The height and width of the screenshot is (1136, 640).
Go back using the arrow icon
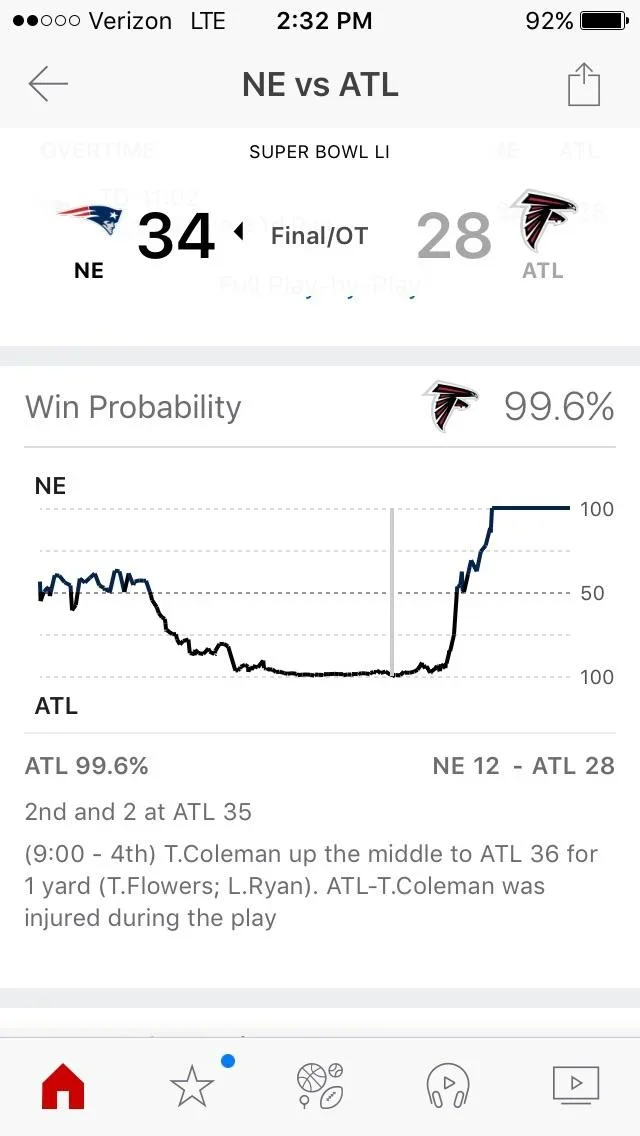(48, 85)
